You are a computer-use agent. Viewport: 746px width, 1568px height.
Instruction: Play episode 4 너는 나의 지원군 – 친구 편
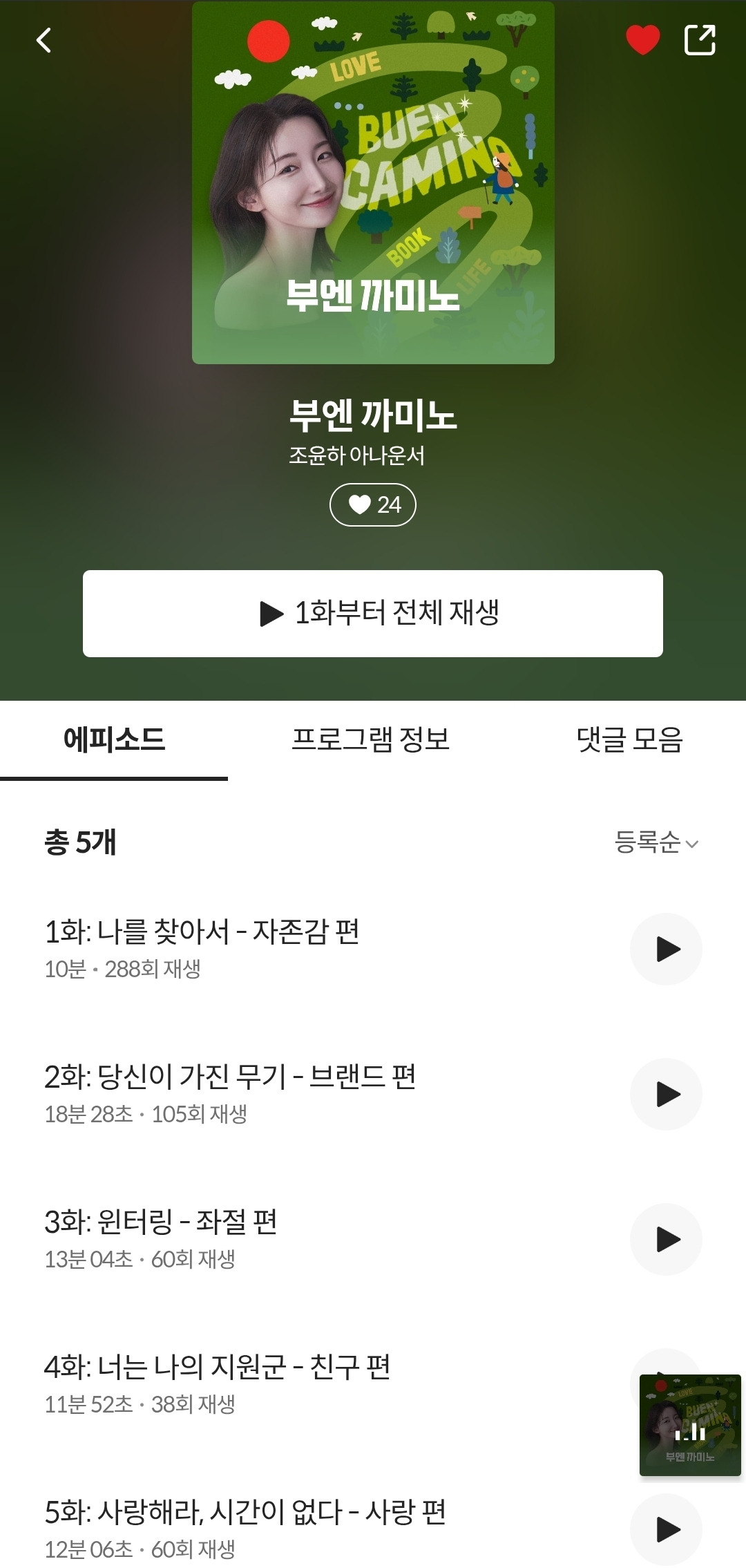tap(667, 1384)
